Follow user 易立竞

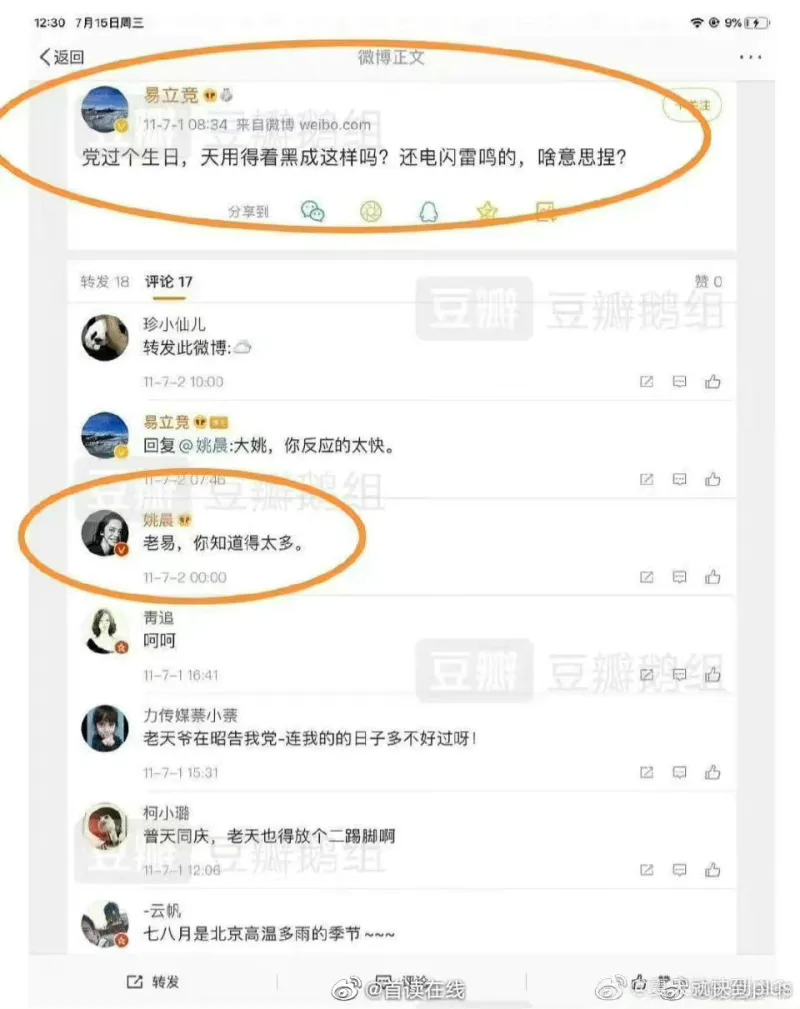[x=692, y=105]
